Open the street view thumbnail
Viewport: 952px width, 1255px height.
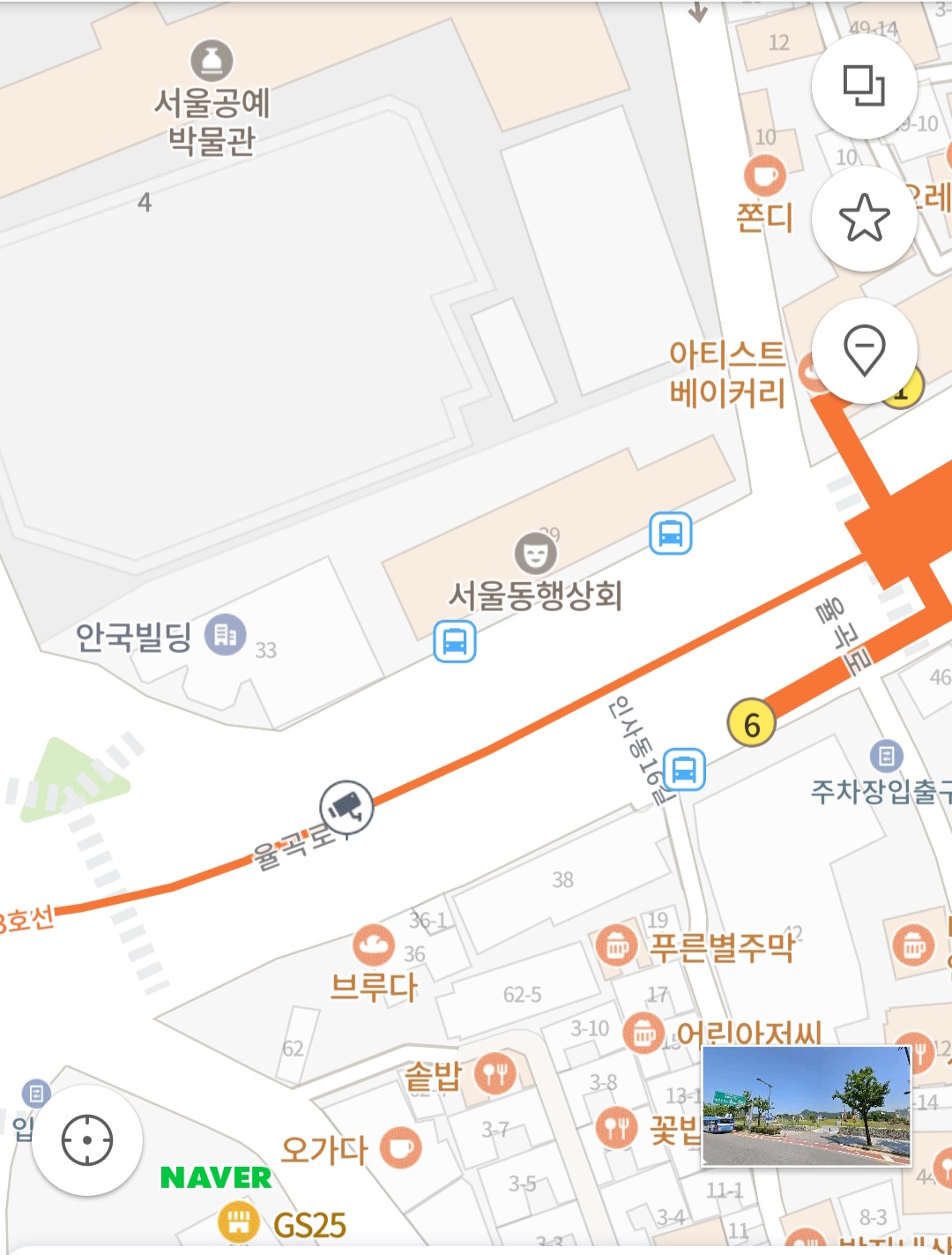pos(806,1106)
